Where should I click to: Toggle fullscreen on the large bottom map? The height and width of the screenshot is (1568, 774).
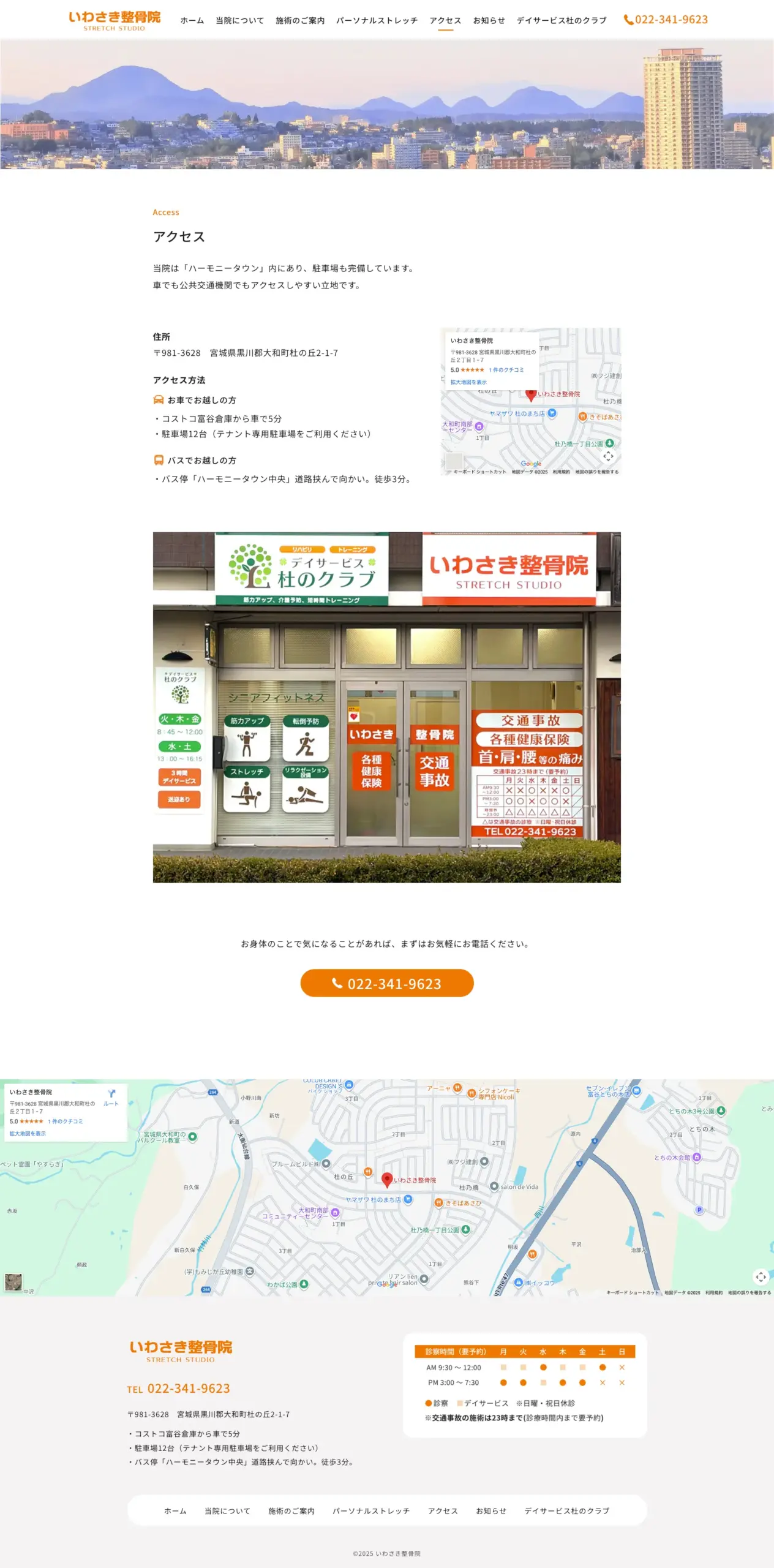click(x=760, y=1276)
